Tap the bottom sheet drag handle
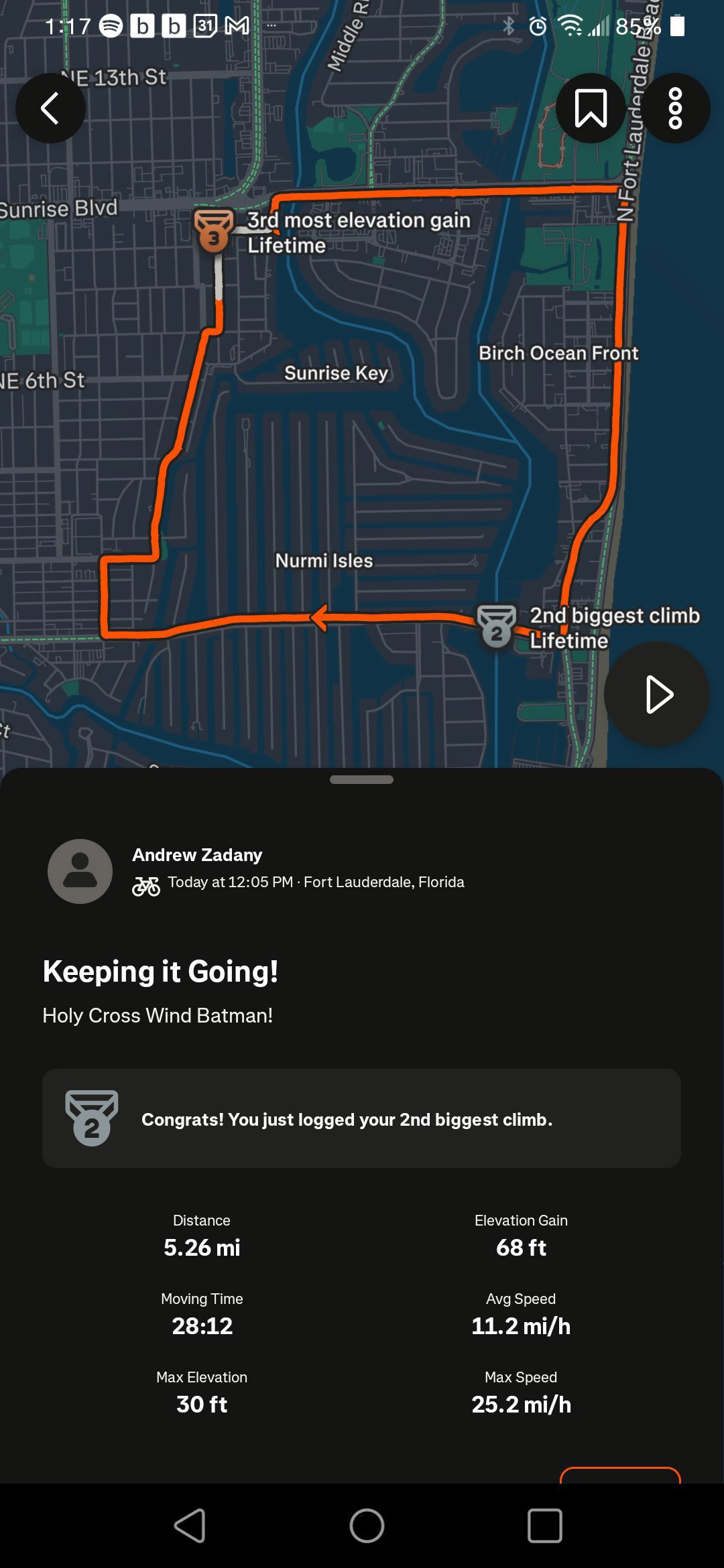 coord(361,779)
